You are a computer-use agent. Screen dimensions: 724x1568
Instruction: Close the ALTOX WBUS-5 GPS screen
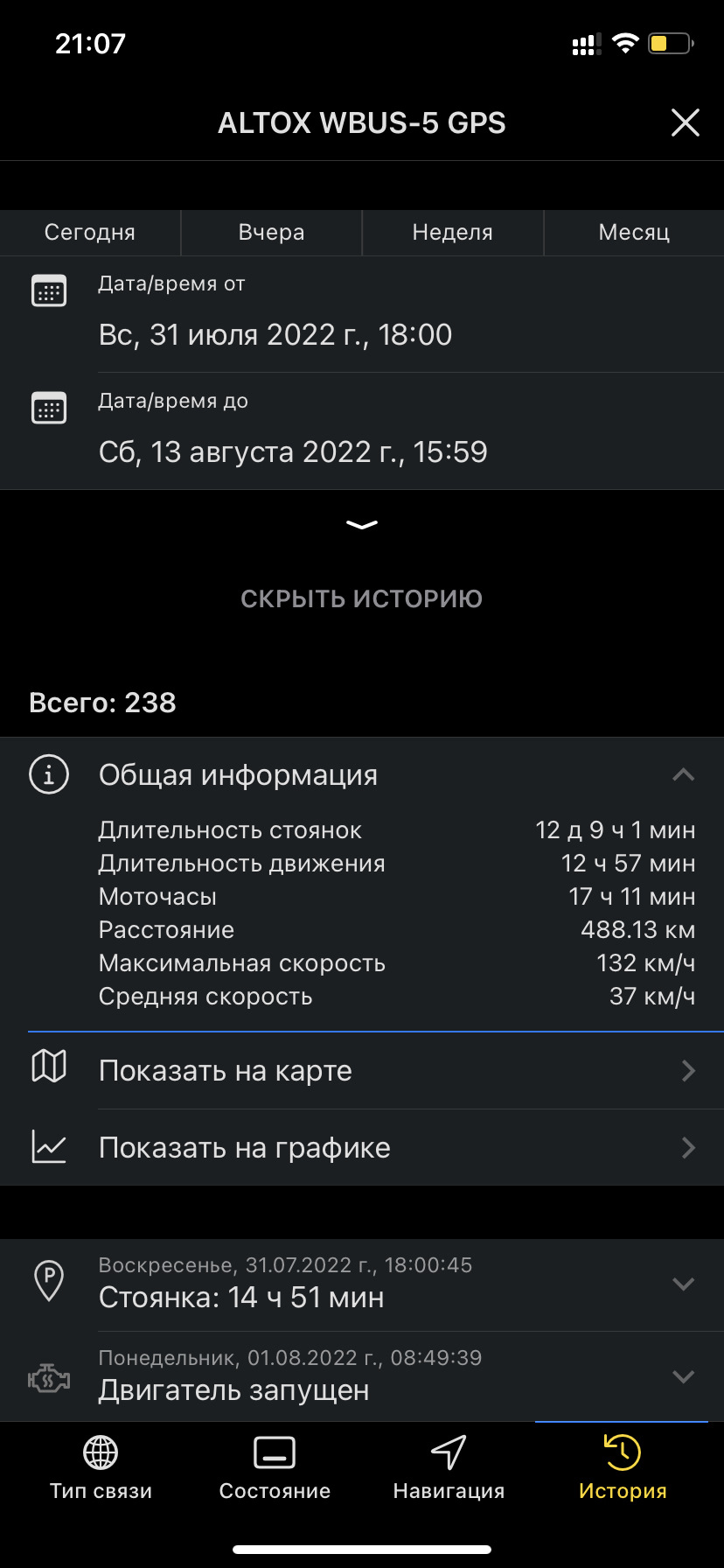pos(685,122)
